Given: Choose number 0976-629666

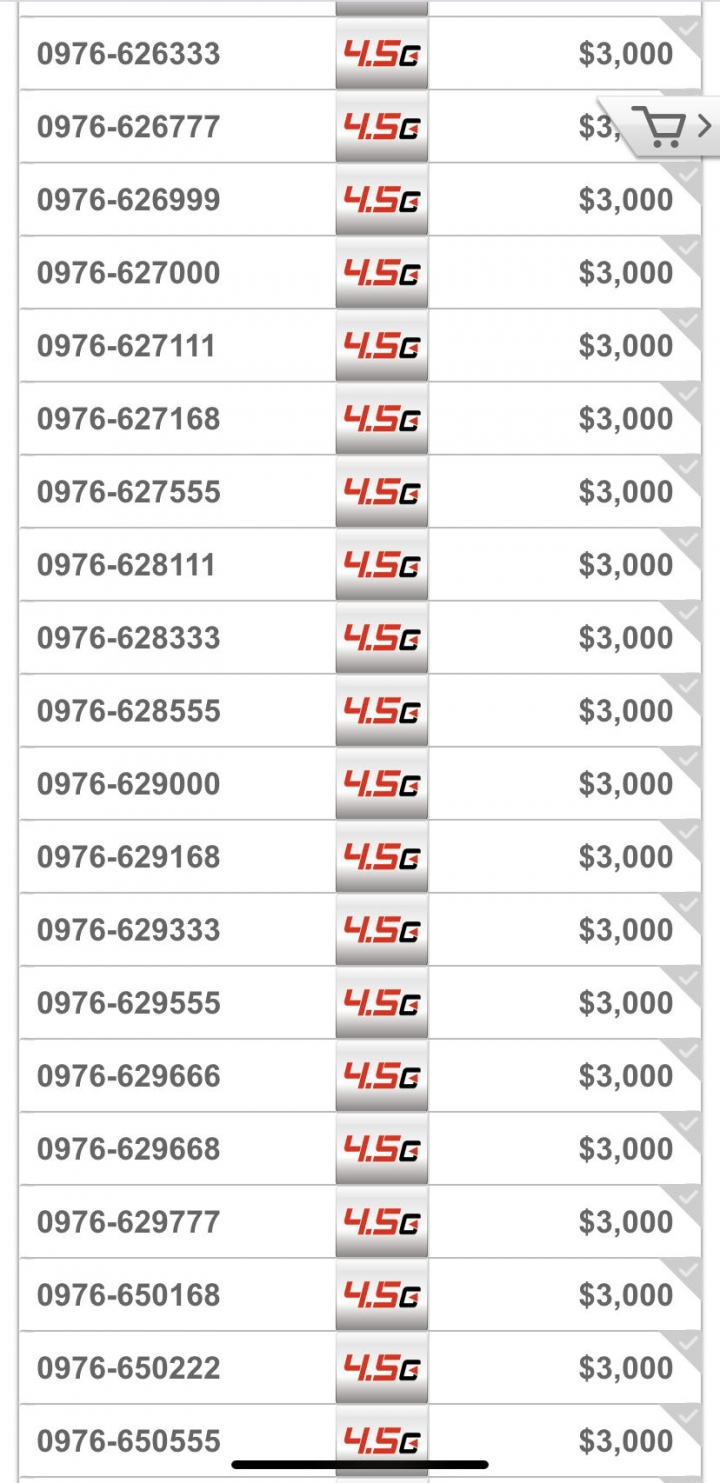Looking at the screenshot, I should tap(360, 1075).
